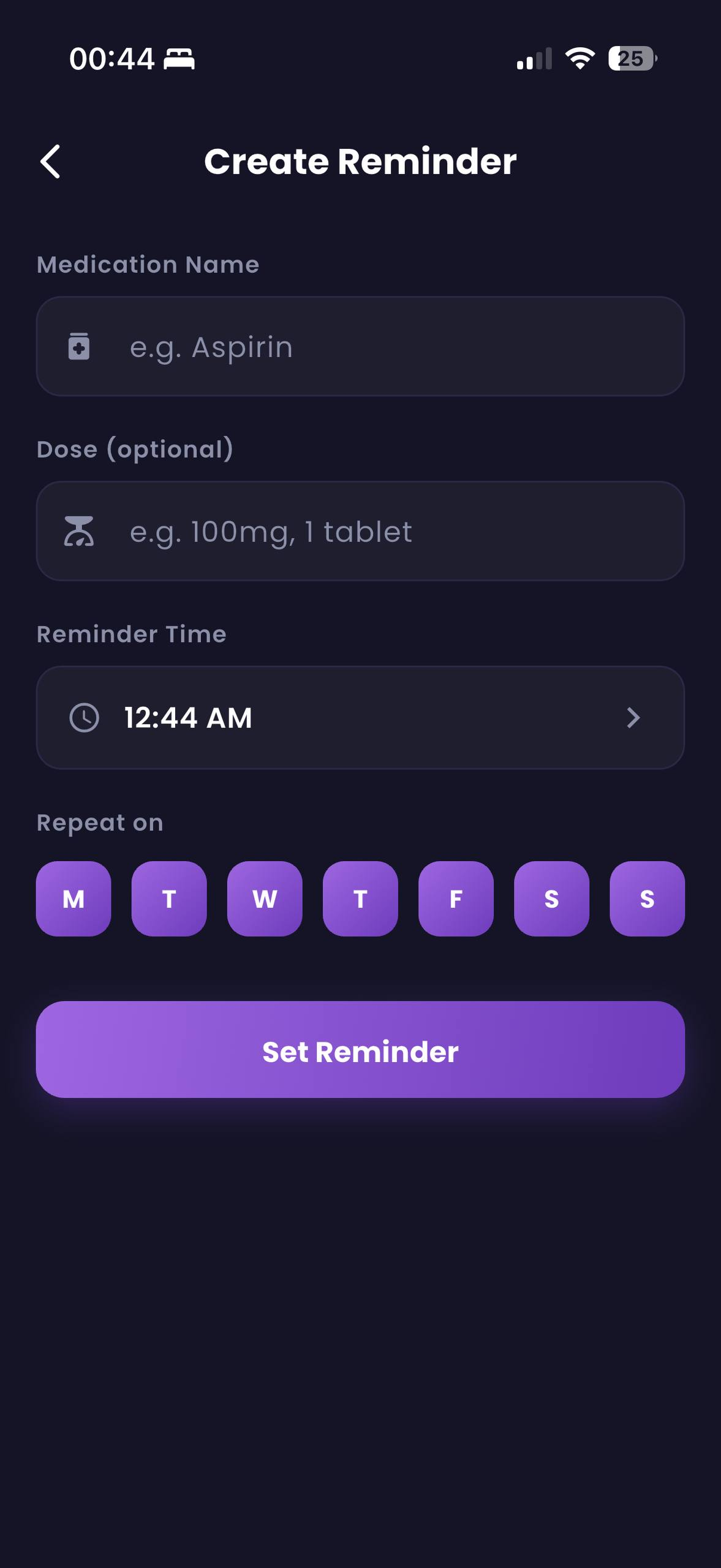Image resolution: width=721 pixels, height=1568 pixels.
Task: Toggle Monday in the Repeat on row
Action: [x=74, y=899]
